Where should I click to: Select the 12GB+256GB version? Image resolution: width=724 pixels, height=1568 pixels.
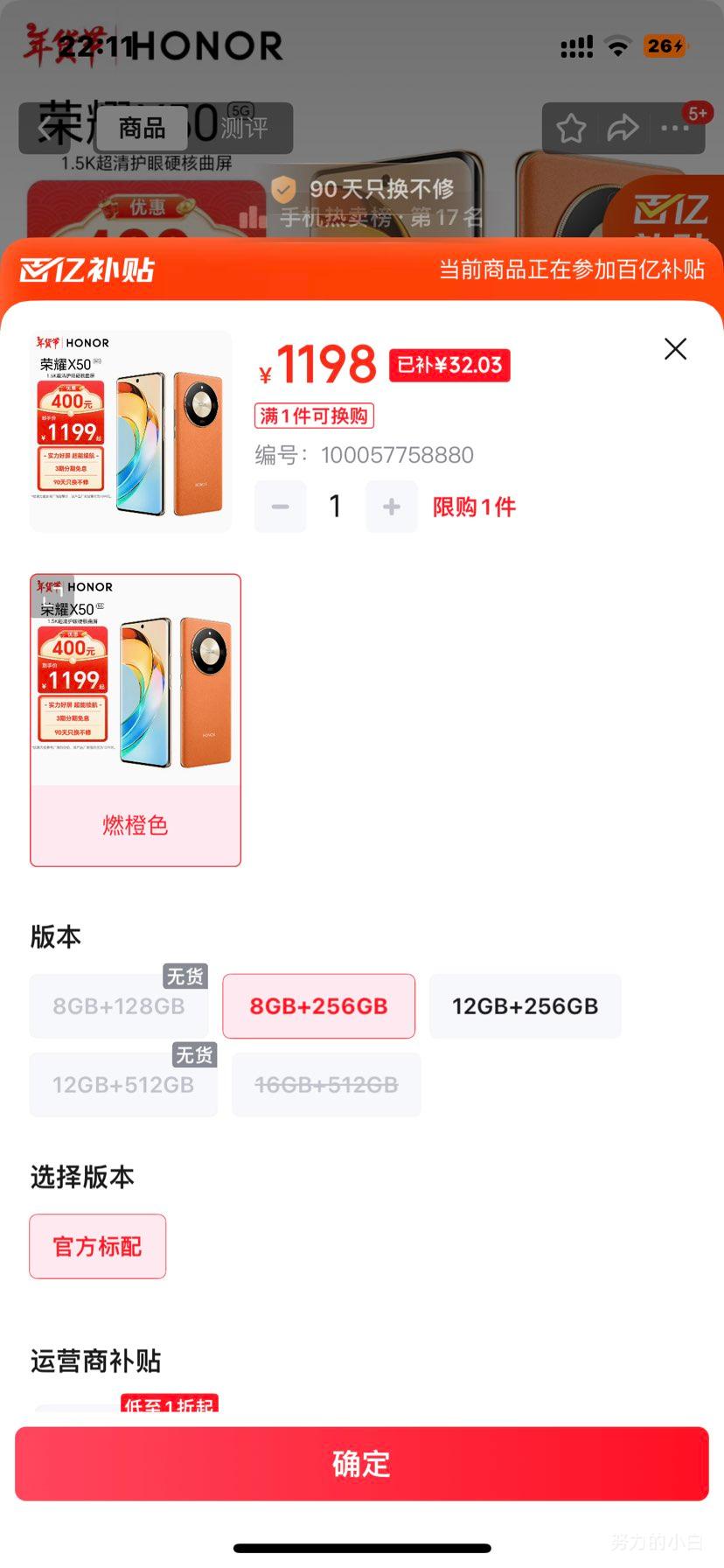click(525, 1005)
